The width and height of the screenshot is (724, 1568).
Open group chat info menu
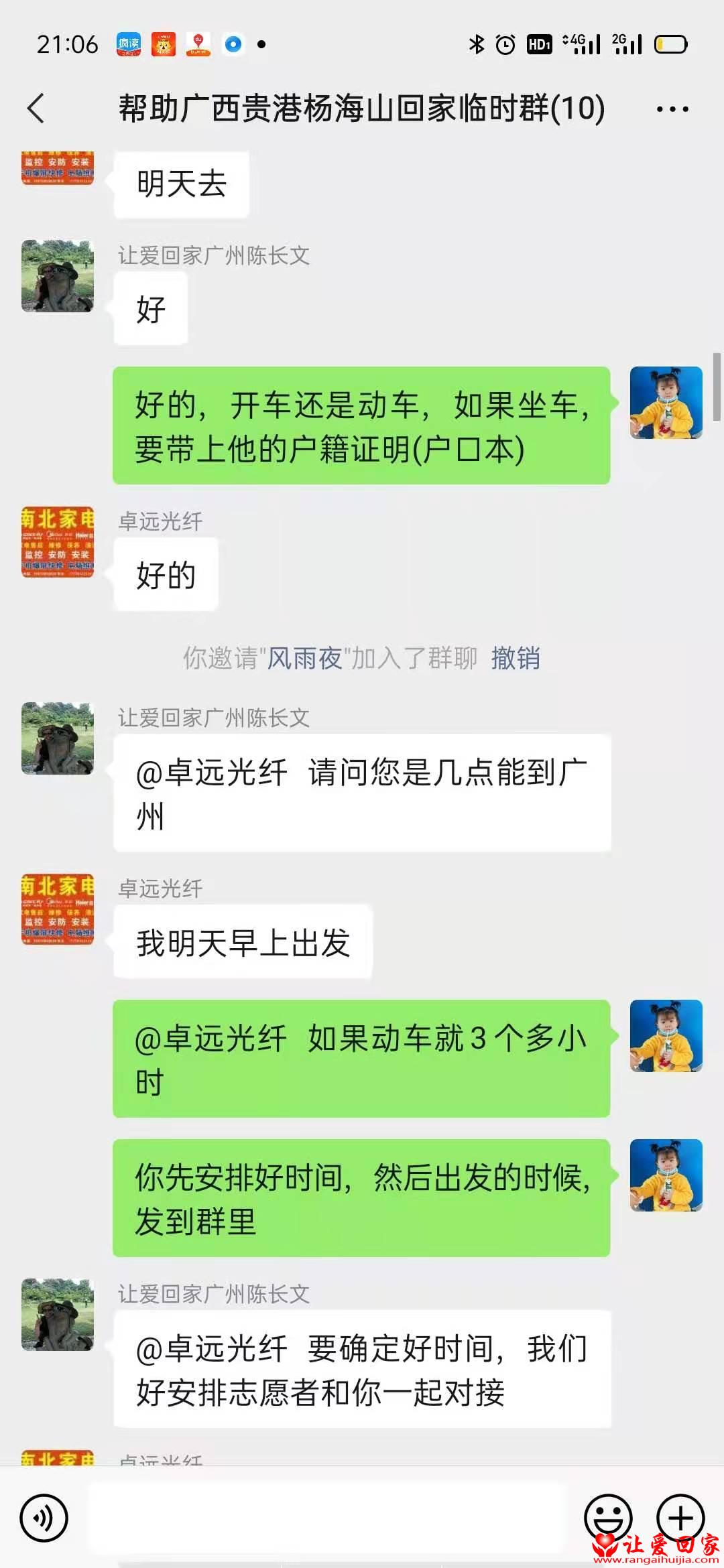pyautogui.click(x=672, y=109)
